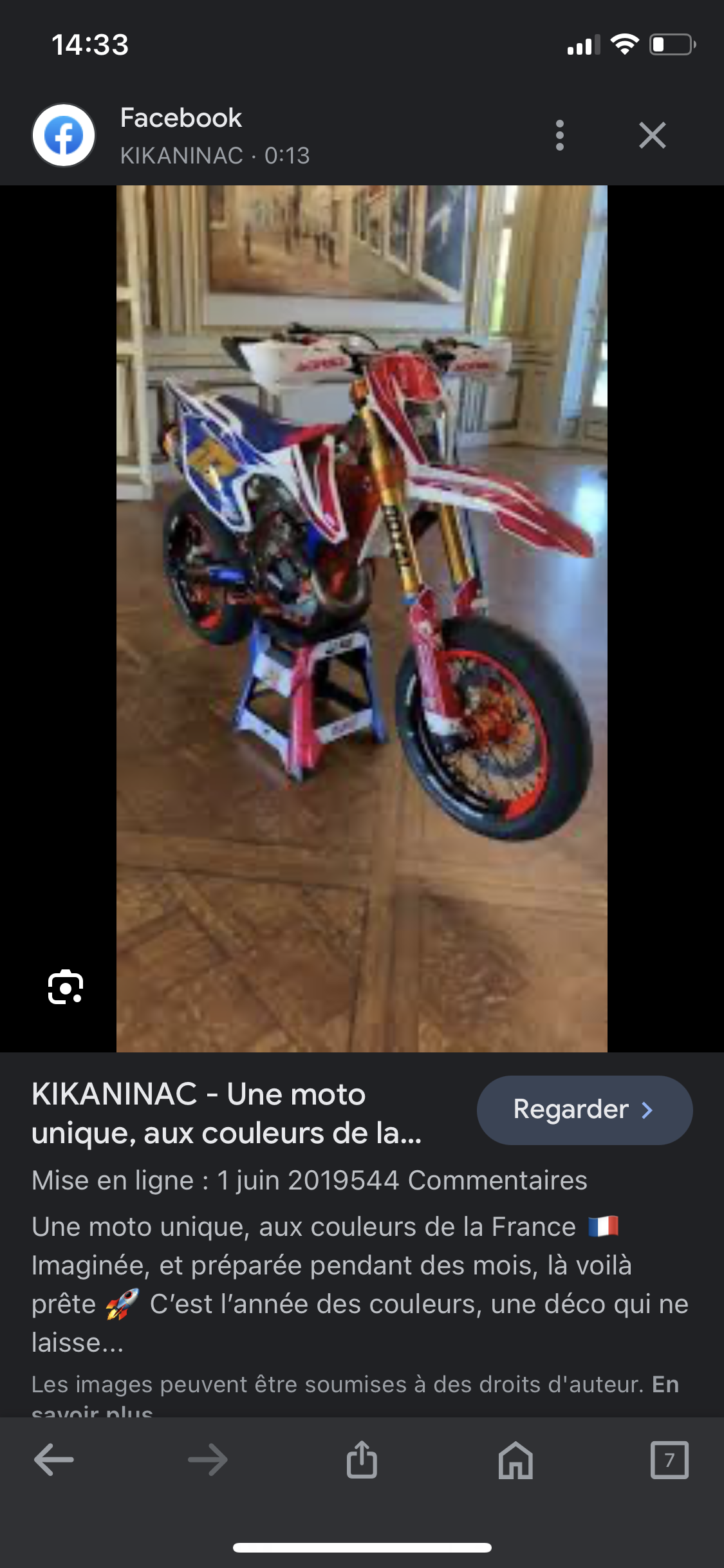Share this page
The height and width of the screenshot is (1568, 724).
coord(362,1460)
